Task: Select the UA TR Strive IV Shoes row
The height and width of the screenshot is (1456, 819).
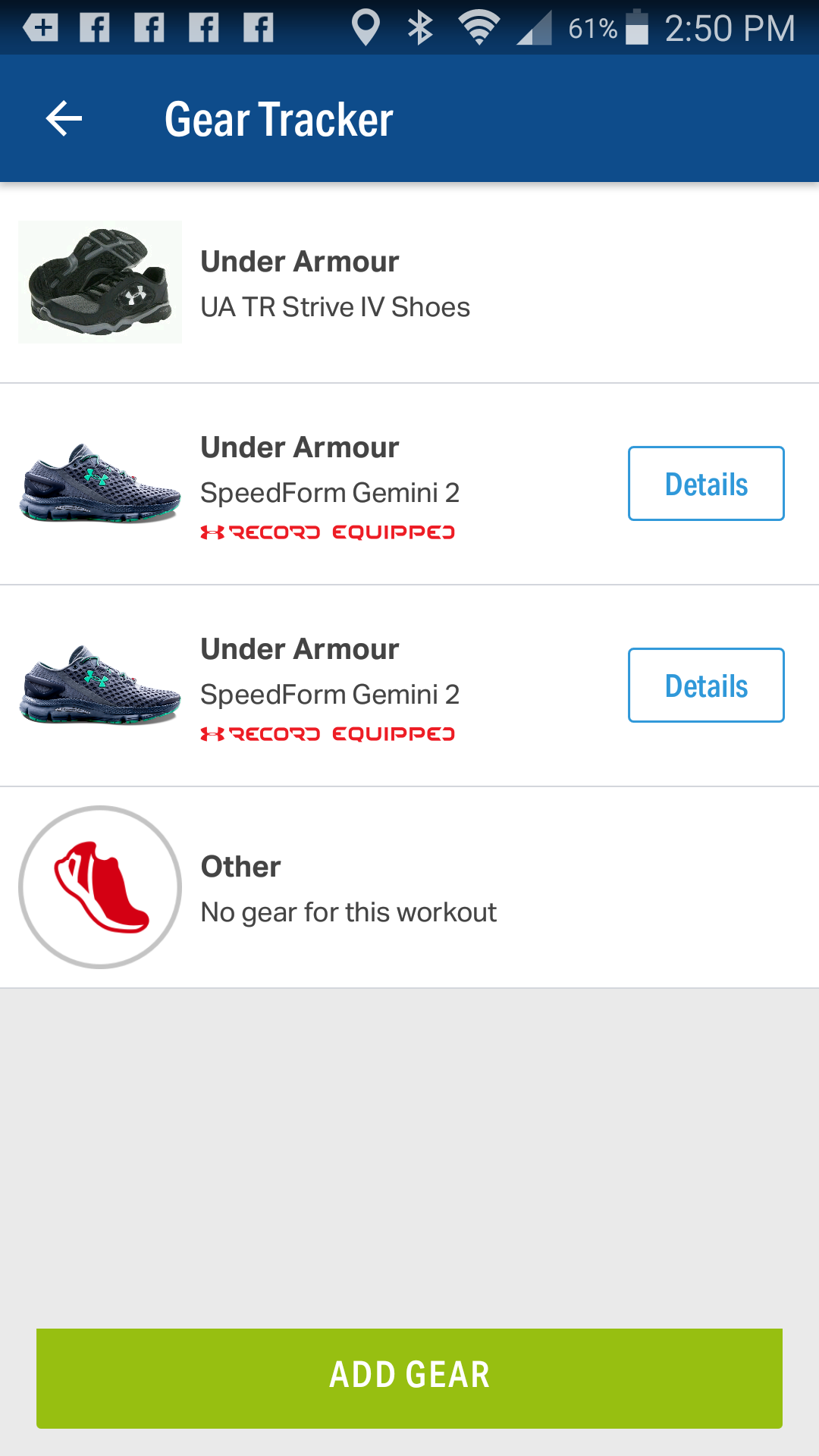Action: coord(409,283)
